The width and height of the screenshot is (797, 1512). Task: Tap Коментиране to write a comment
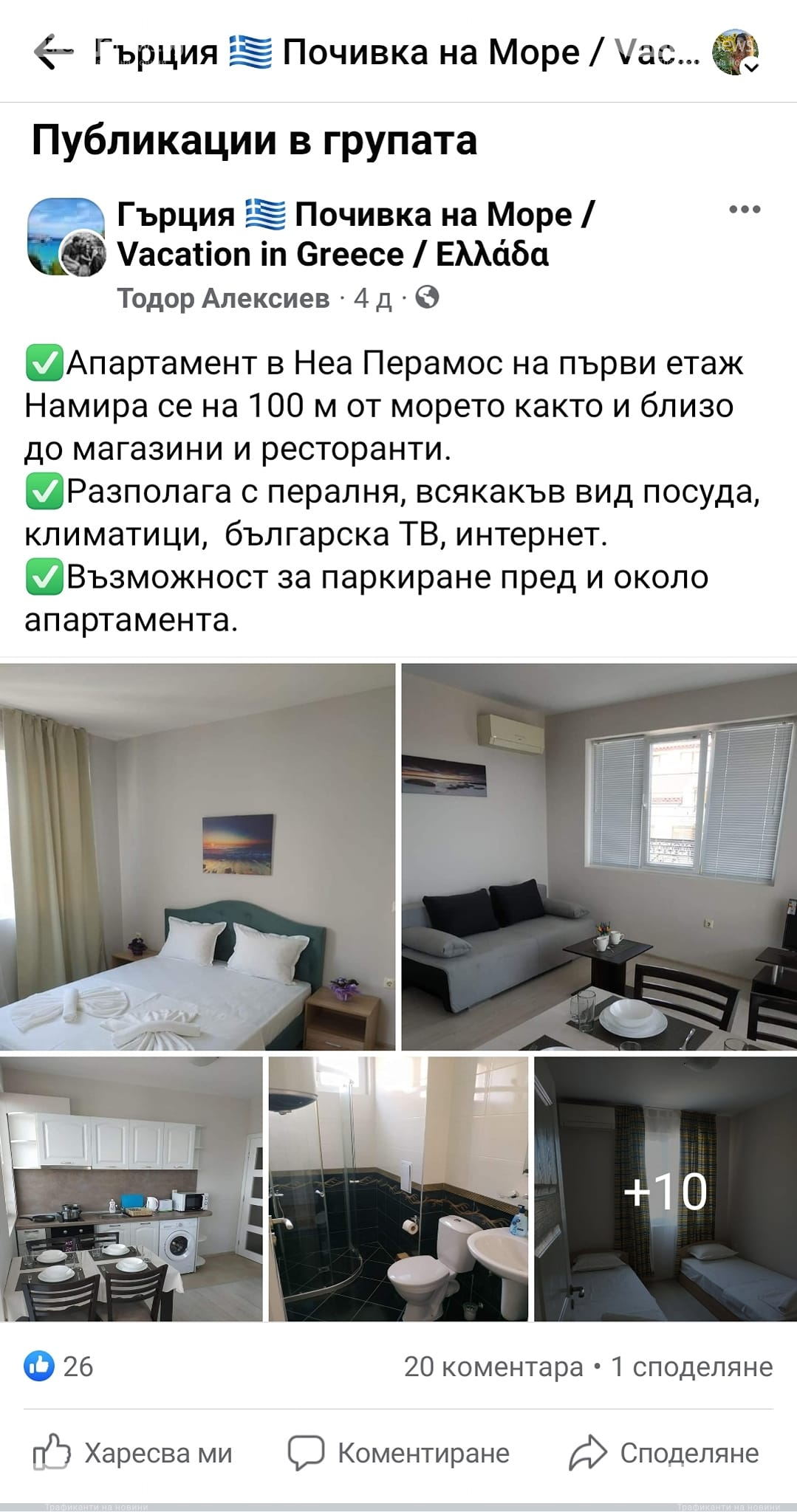click(398, 1453)
